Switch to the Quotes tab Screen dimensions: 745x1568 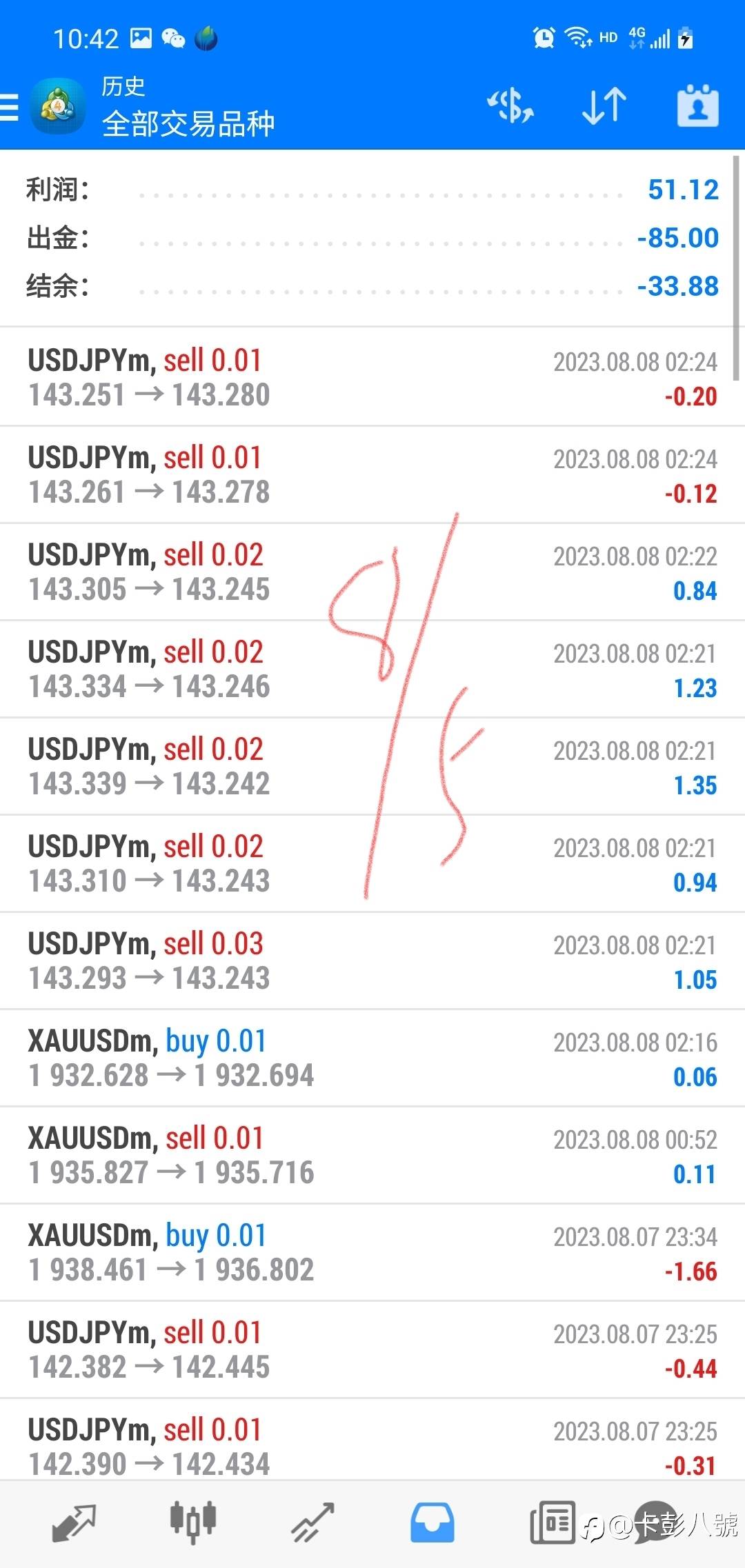click(74, 1523)
